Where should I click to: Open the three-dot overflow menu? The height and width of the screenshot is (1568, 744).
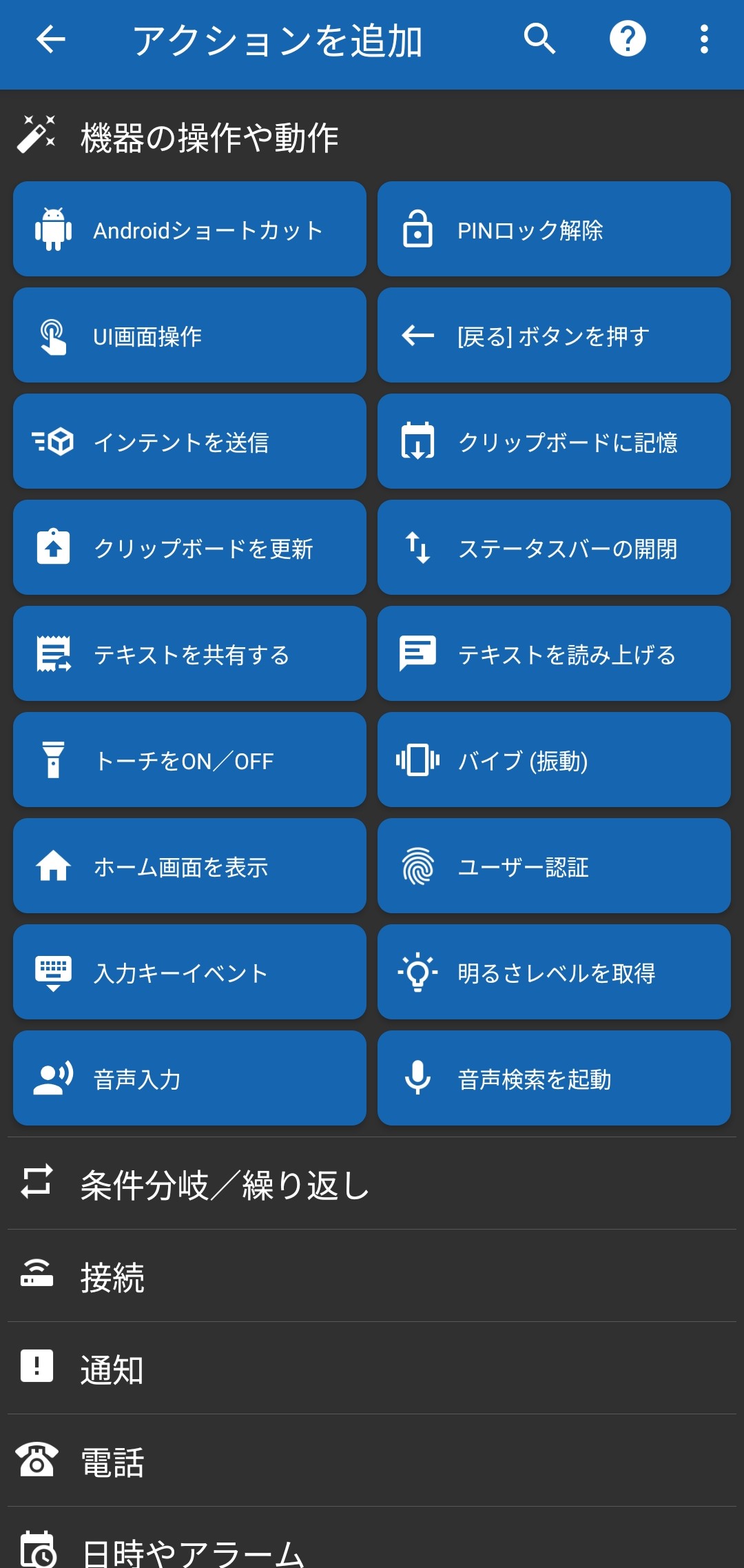[704, 39]
